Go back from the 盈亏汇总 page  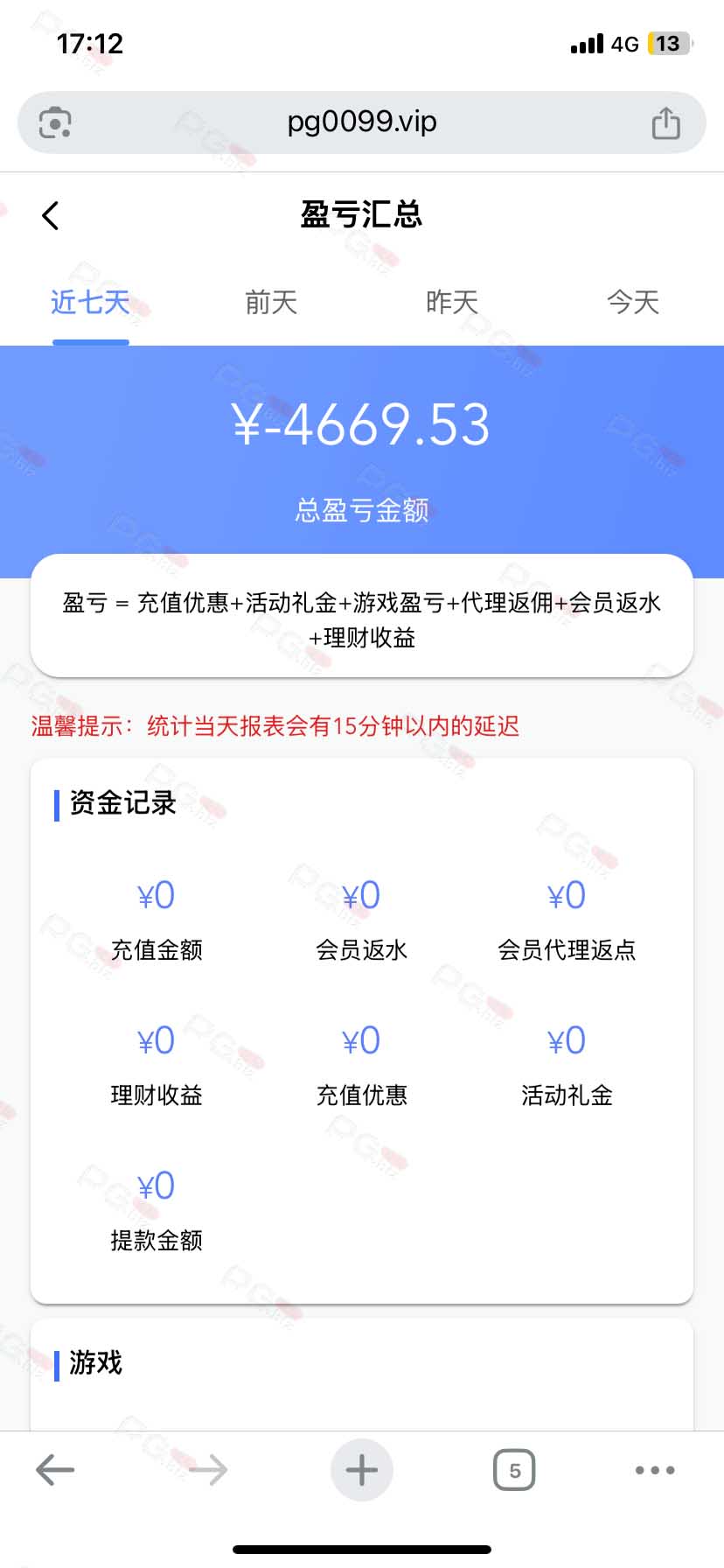51,215
